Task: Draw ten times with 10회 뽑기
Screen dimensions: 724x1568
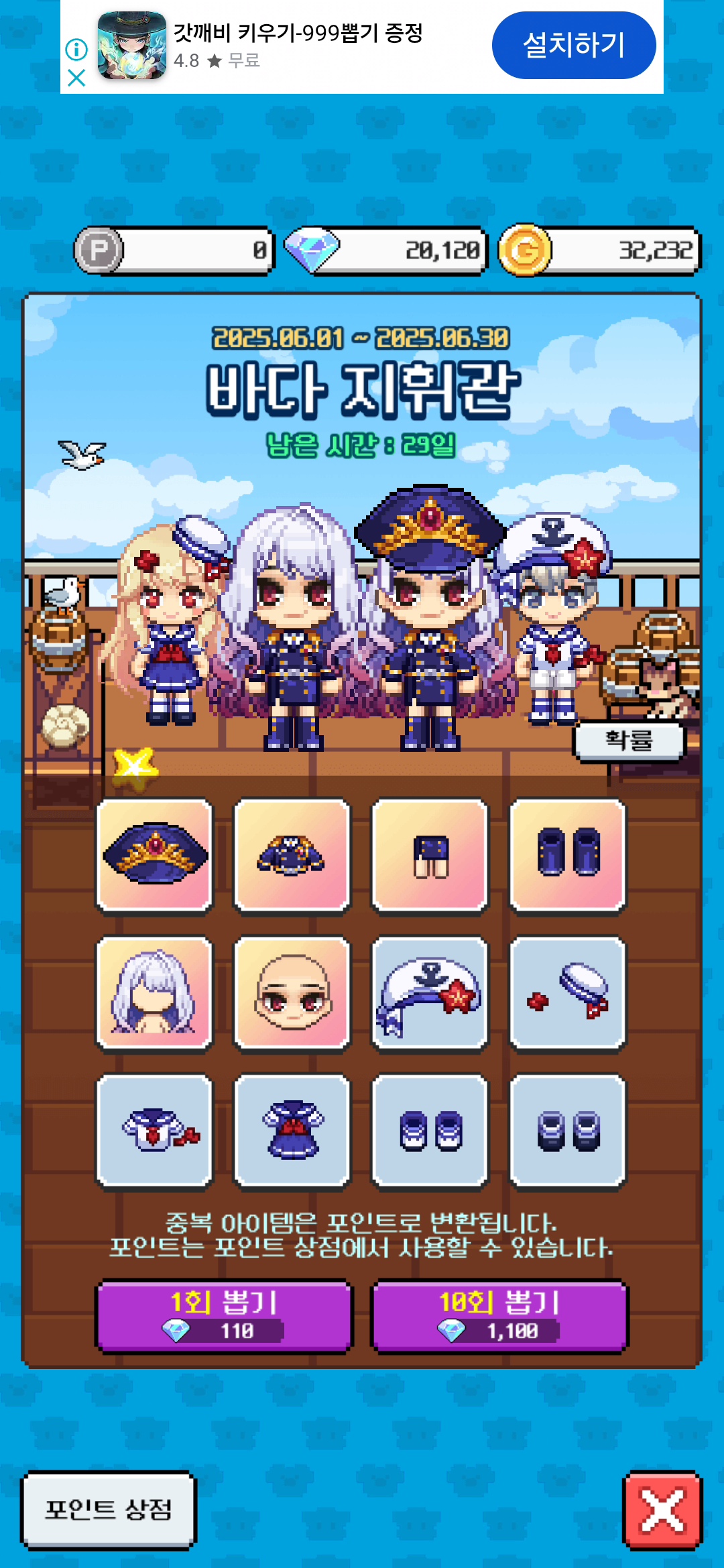Action: pyautogui.click(x=499, y=1315)
